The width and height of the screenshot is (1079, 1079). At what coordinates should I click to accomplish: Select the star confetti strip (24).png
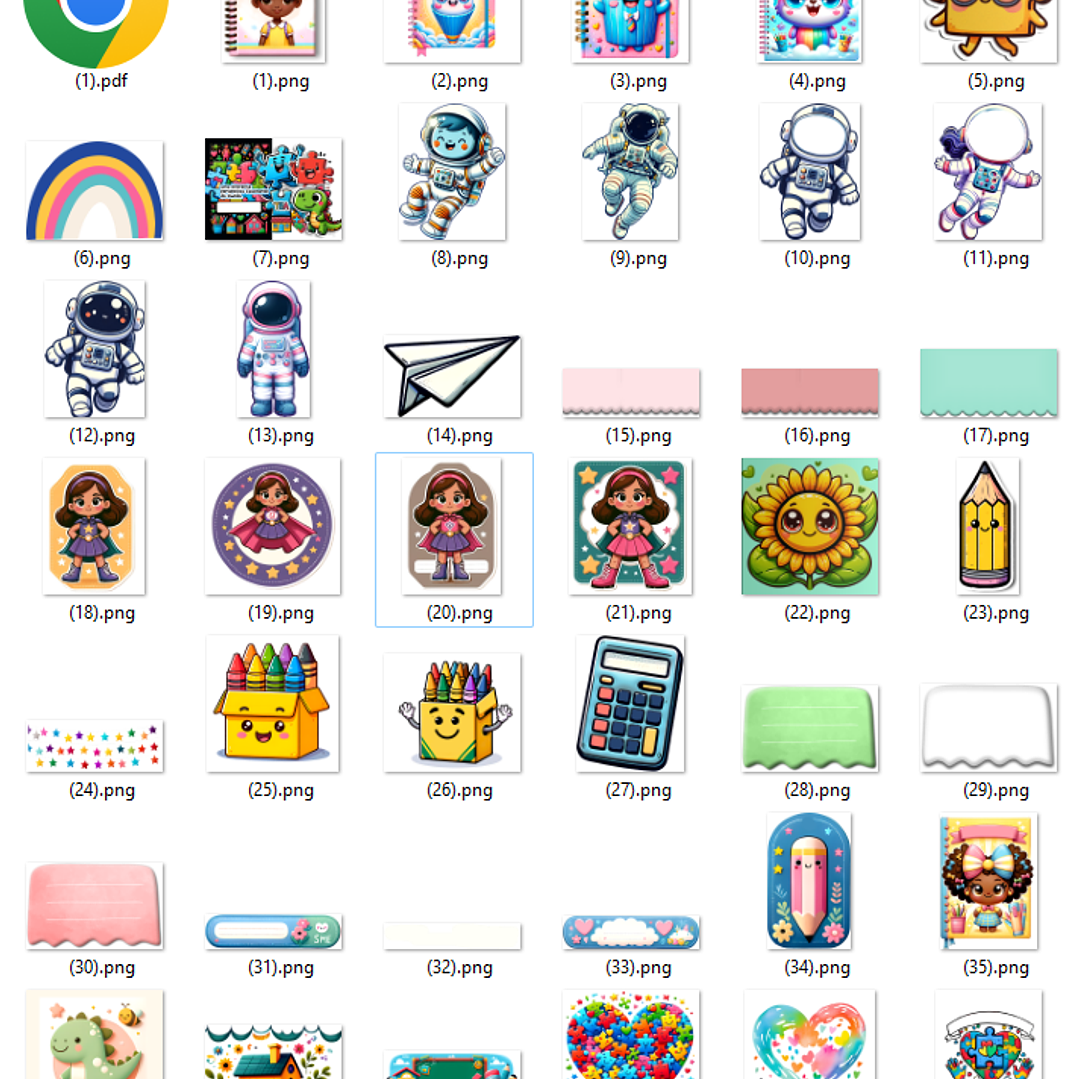pos(95,746)
